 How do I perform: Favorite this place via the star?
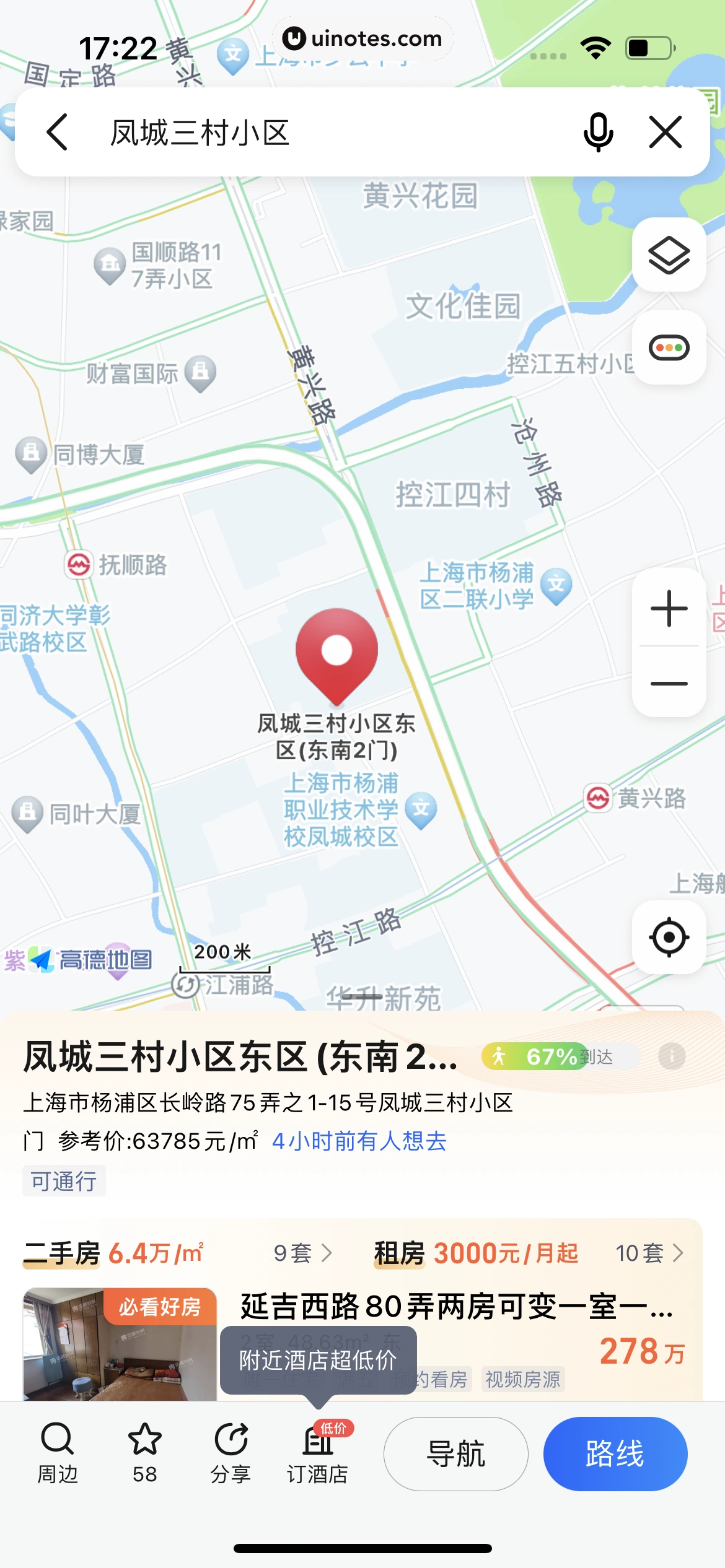(144, 1452)
